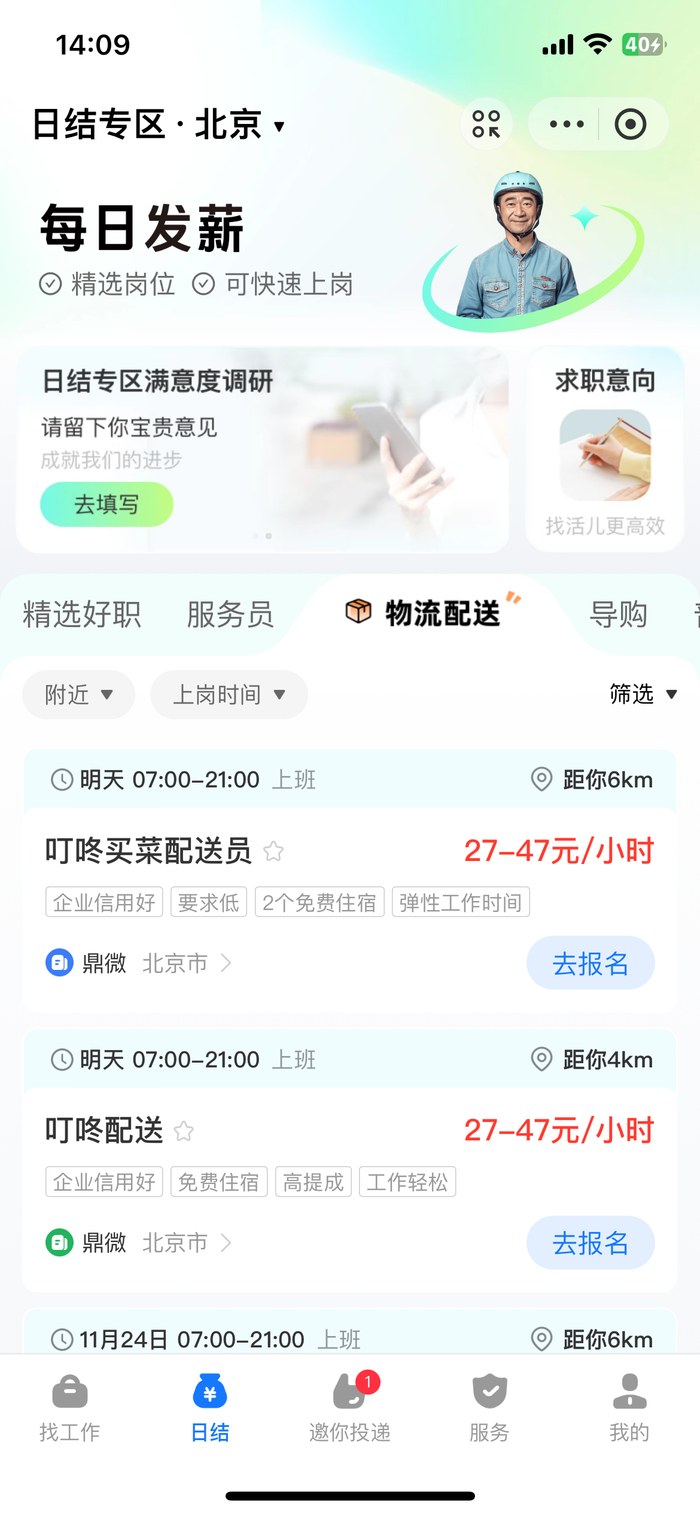Screen dimensions: 700x1515
Task: Open the 求职意向 card
Action: [605, 450]
